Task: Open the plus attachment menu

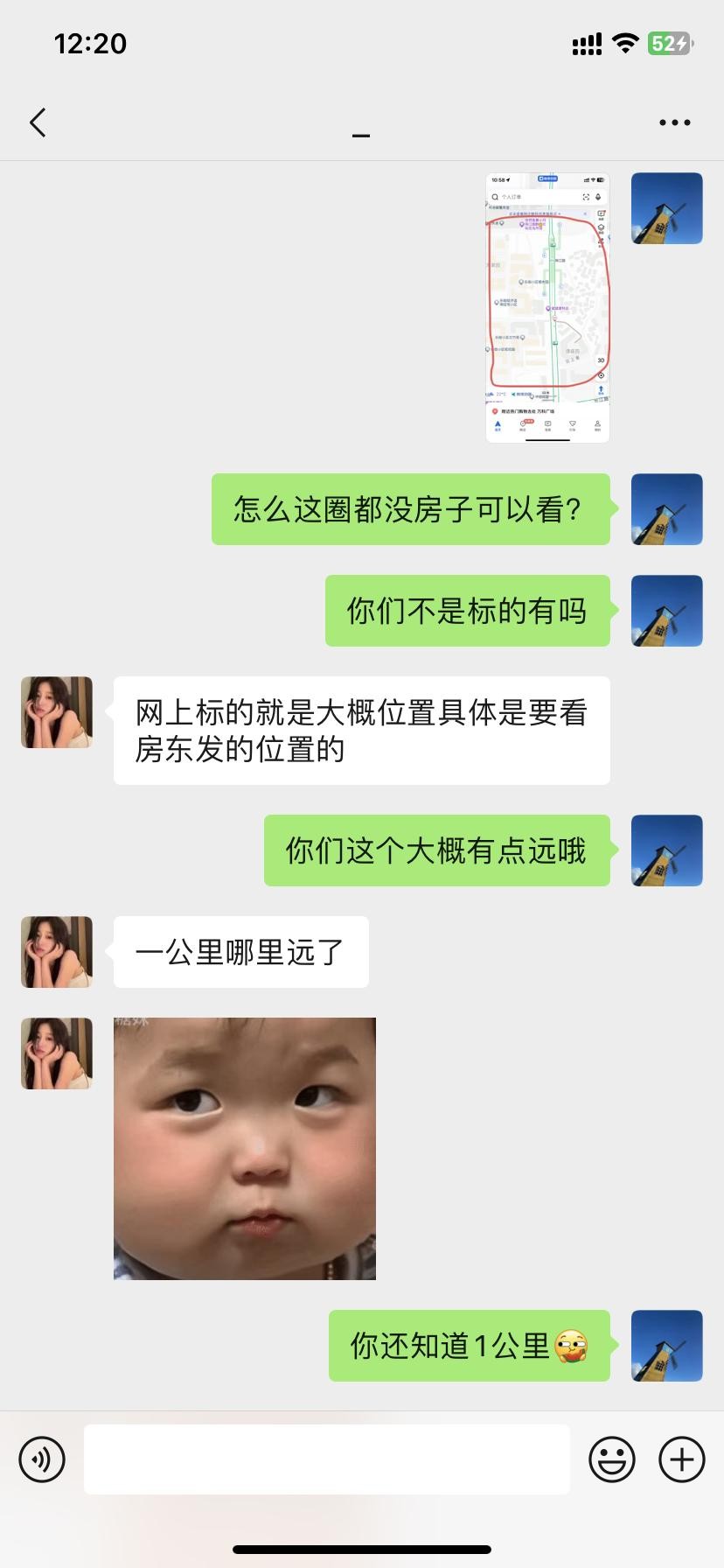Action: coord(682,1459)
